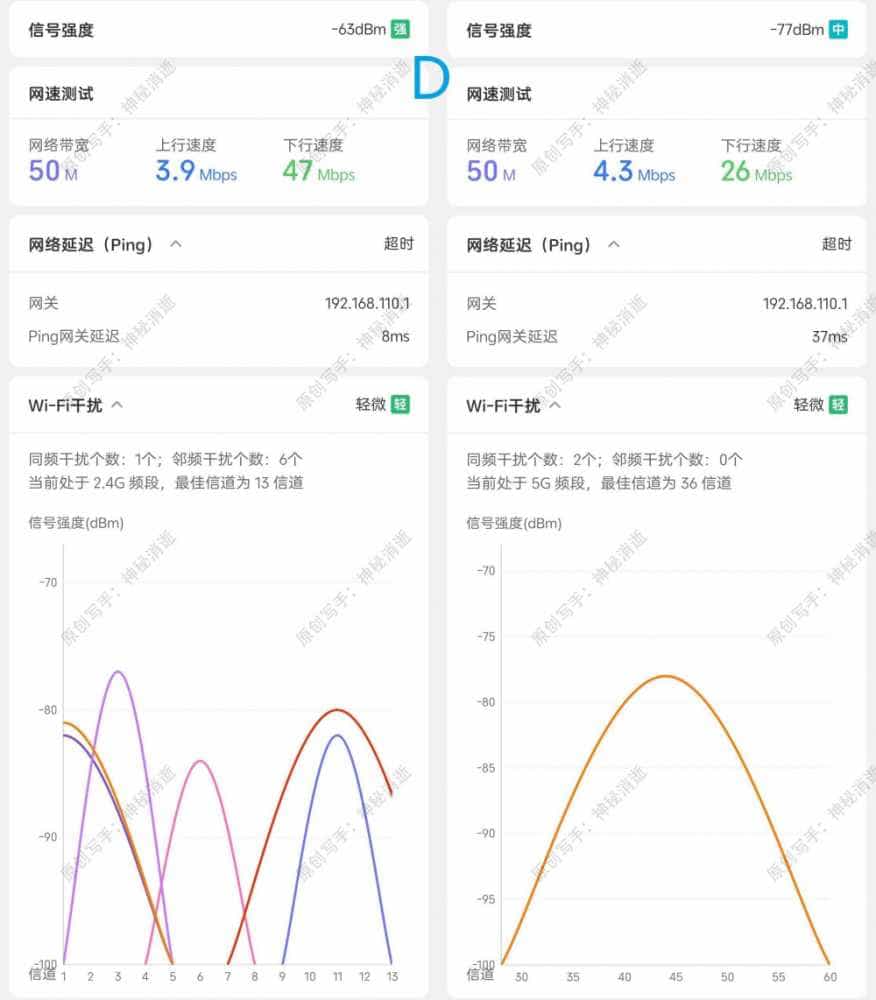Click the gateway address 192.168.110.1 on left
This screenshot has height=1000, width=876.
(368, 303)
